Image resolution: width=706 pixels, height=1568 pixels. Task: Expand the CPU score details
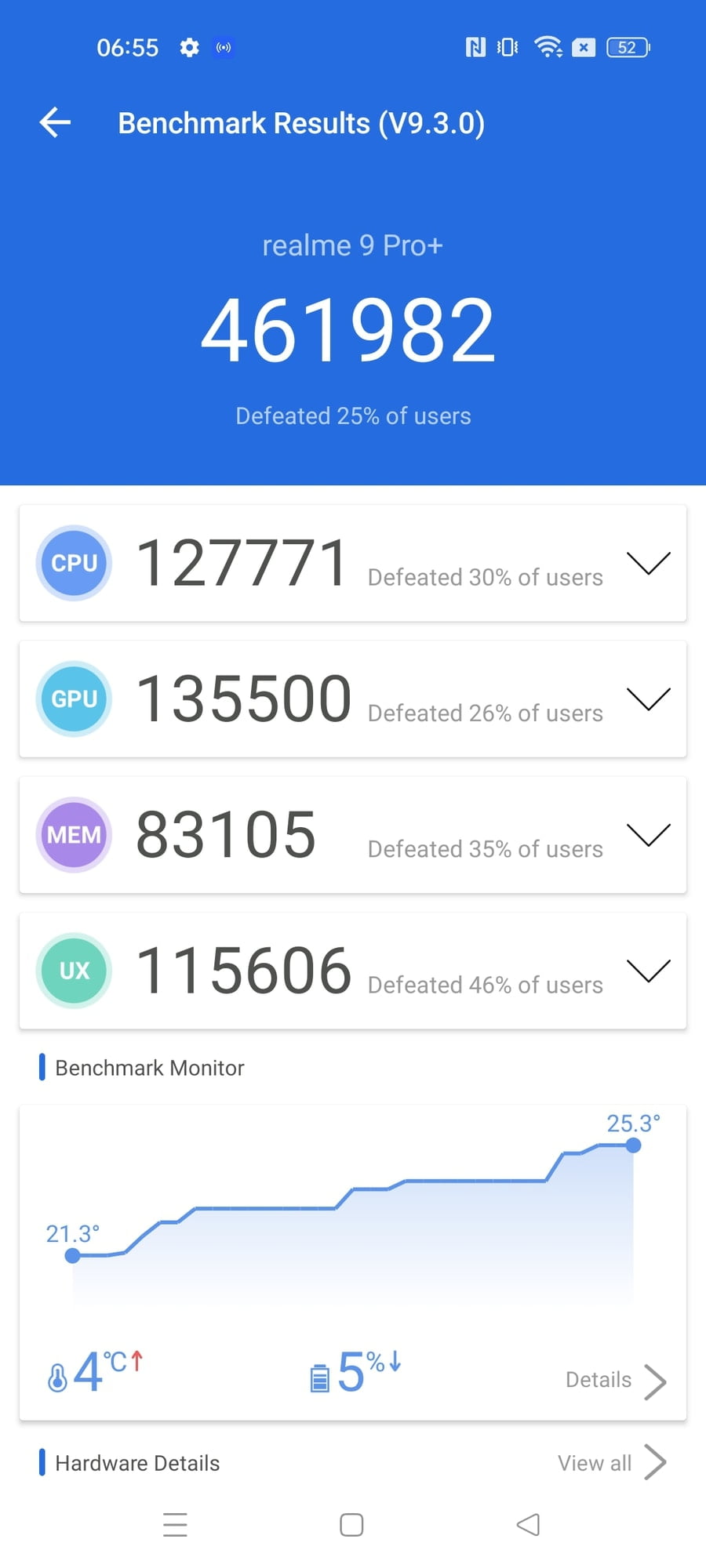pyautogui.click(x=648, y=563)
